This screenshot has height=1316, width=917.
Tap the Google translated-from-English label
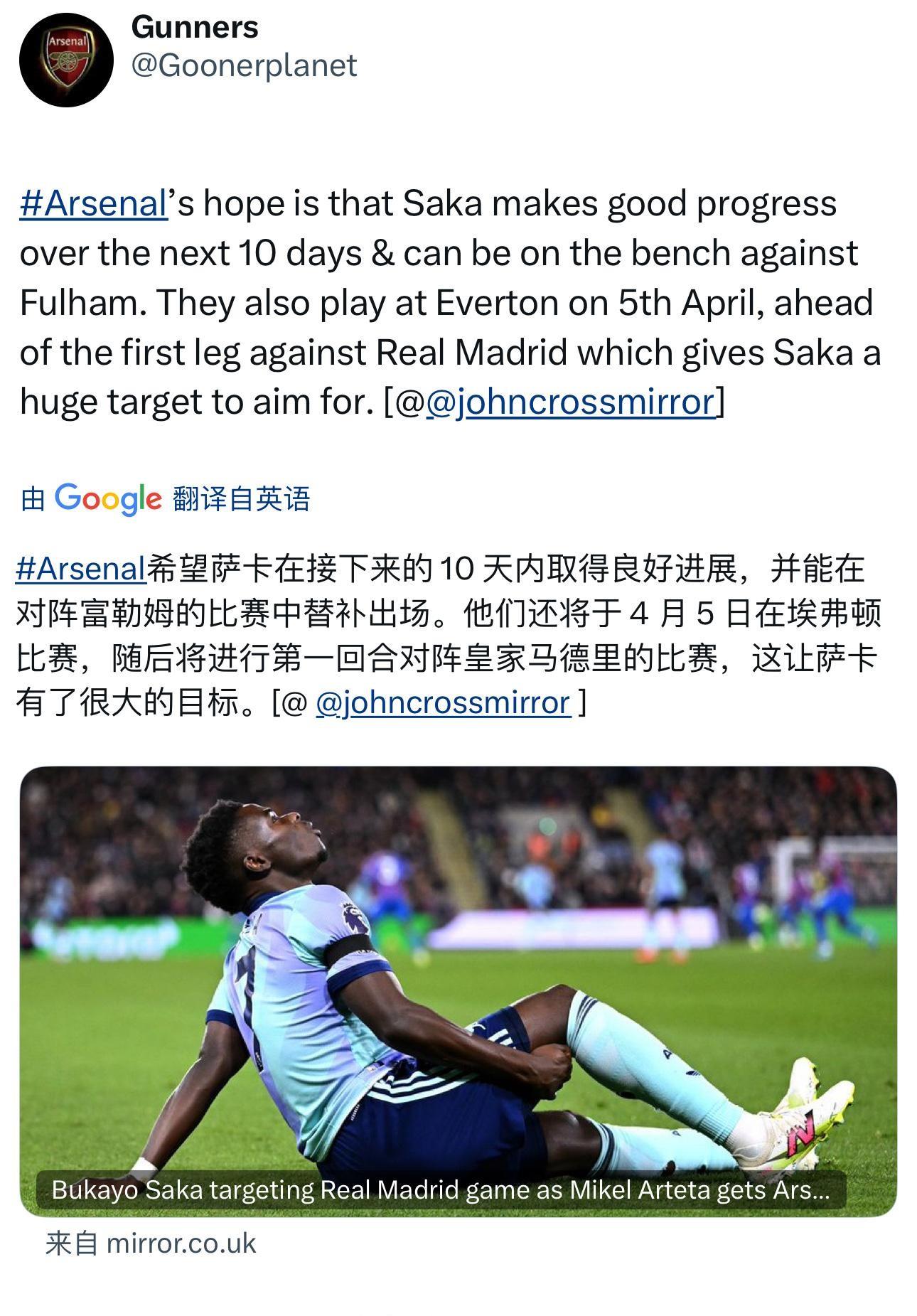[166, 498]
